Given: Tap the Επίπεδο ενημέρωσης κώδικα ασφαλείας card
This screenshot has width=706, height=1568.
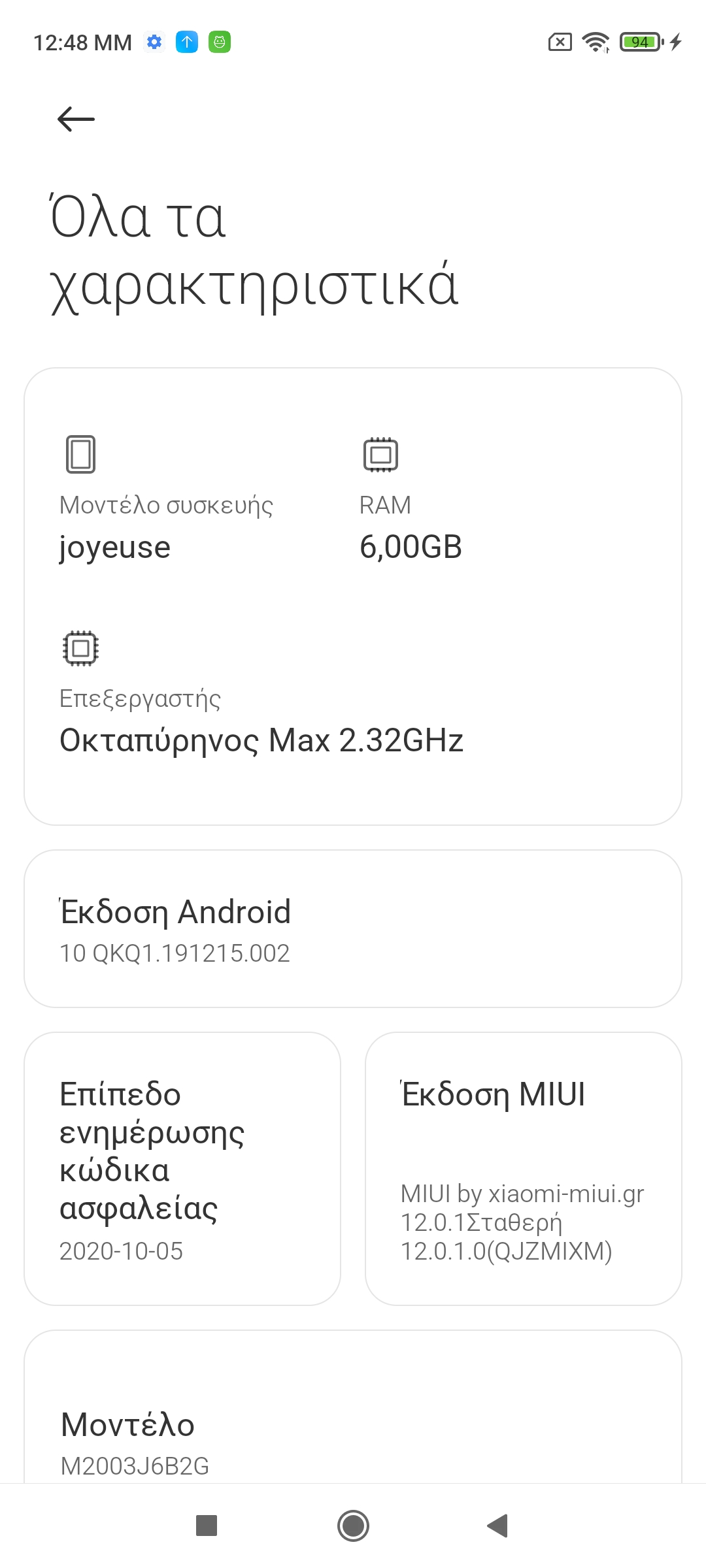Looking at the screenshot, I should [182, 1168].
